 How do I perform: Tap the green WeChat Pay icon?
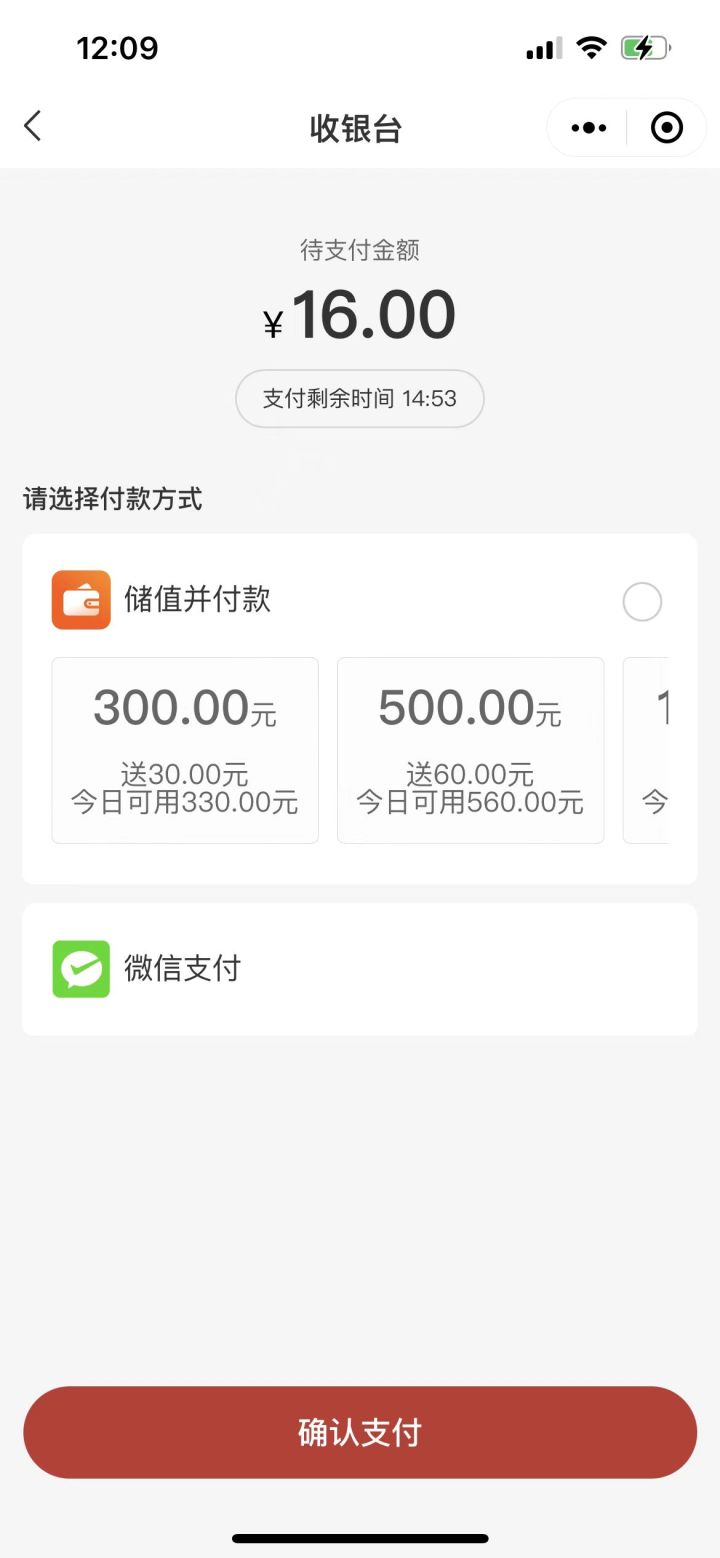click(x=81, y=968)
